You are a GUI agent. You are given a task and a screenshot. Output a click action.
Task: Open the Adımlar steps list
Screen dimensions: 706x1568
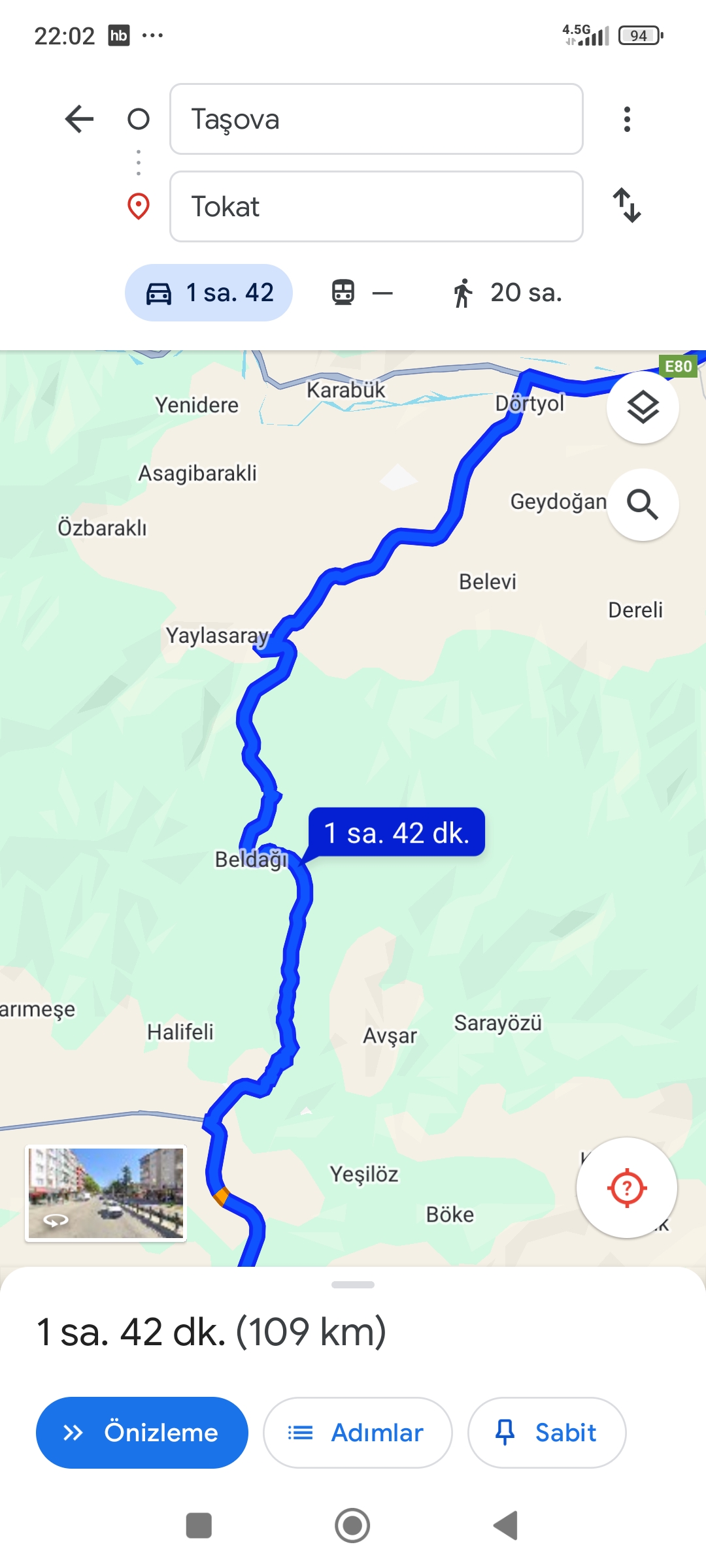coord(358,1433)
